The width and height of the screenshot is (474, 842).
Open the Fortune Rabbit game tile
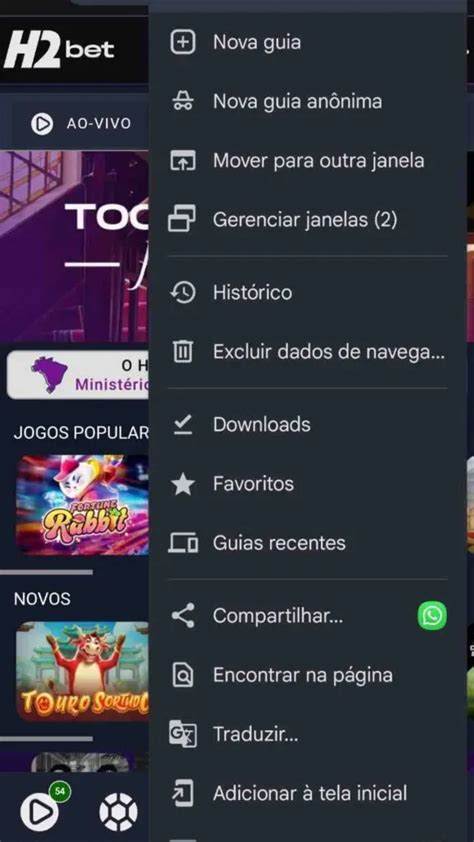point(83,505)
